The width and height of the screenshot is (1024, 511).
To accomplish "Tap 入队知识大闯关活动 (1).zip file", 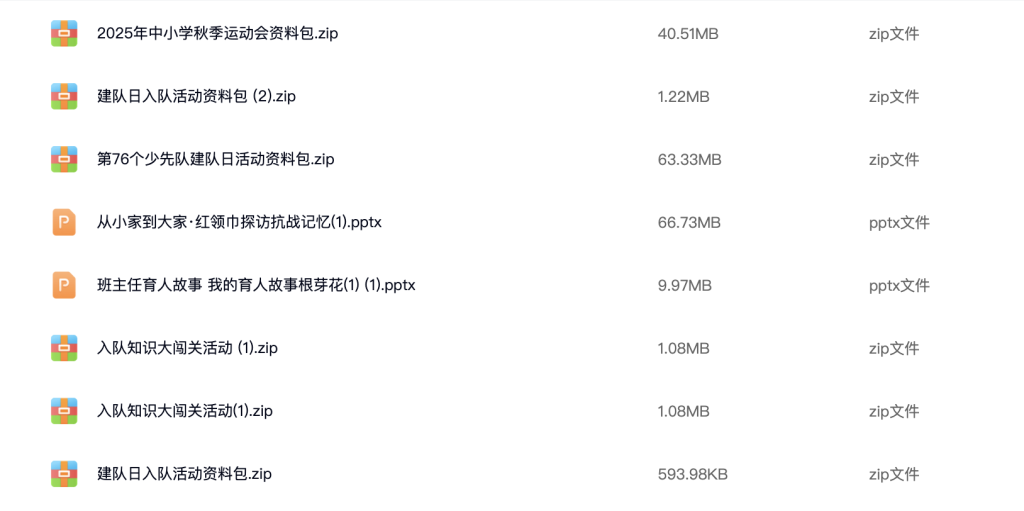I will pos(187,349).
